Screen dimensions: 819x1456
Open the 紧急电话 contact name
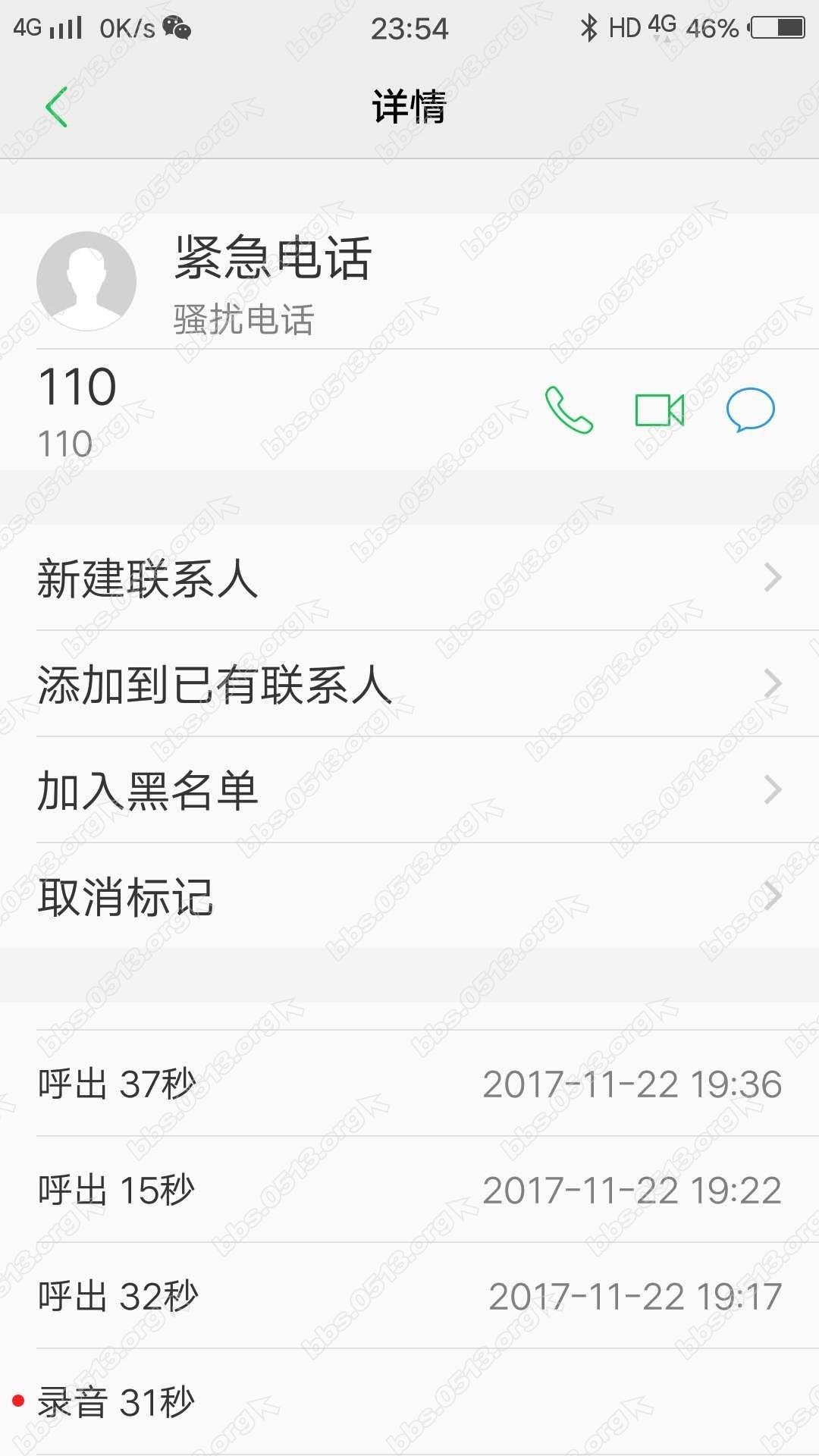point(271,259)
